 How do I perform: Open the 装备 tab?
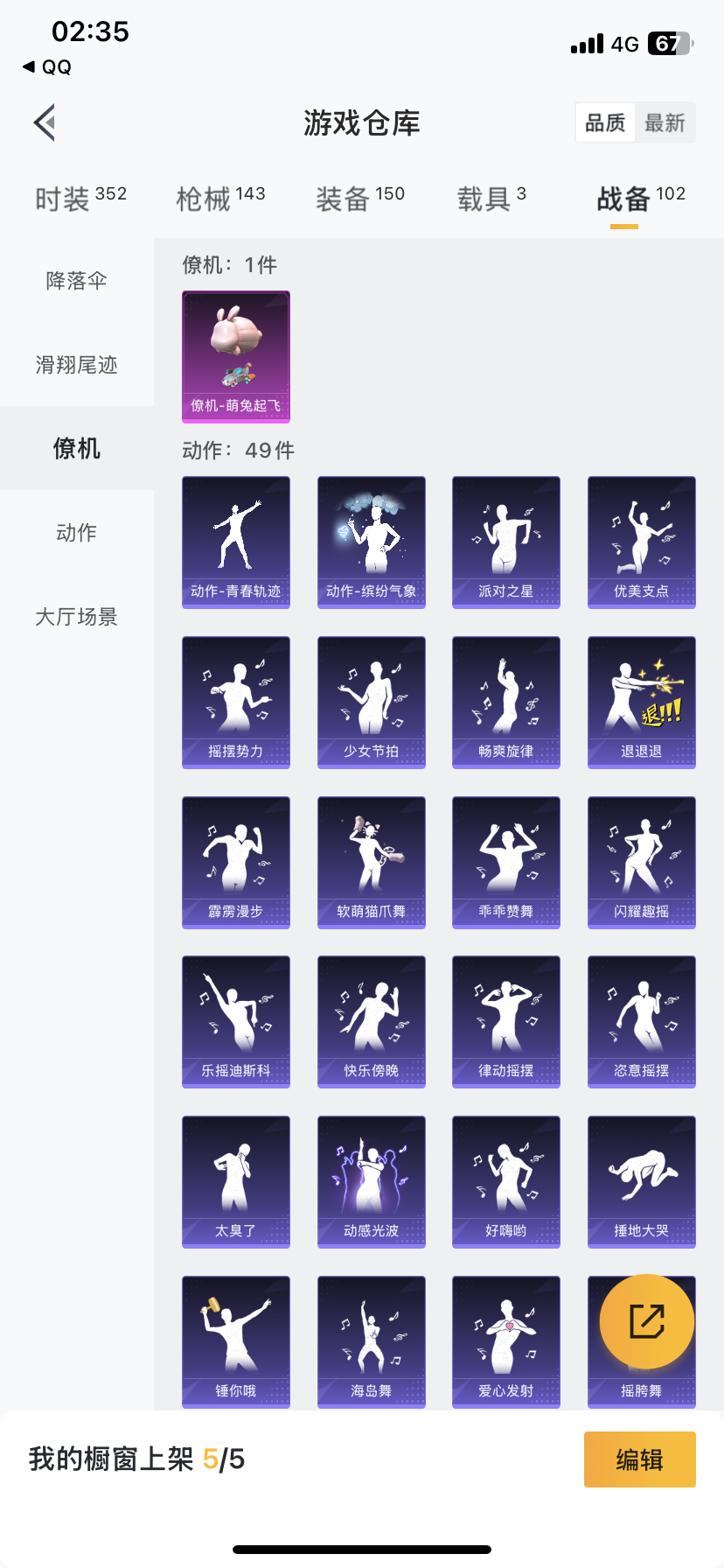[x=359, y=199]
